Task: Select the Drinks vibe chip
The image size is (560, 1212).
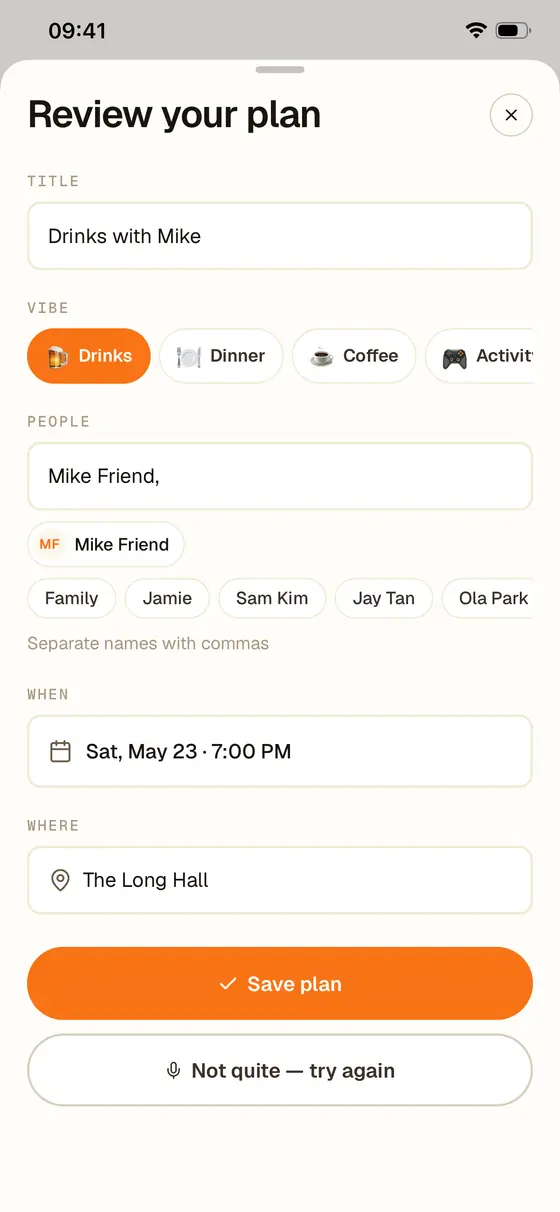Action: (x=89, y=356)
